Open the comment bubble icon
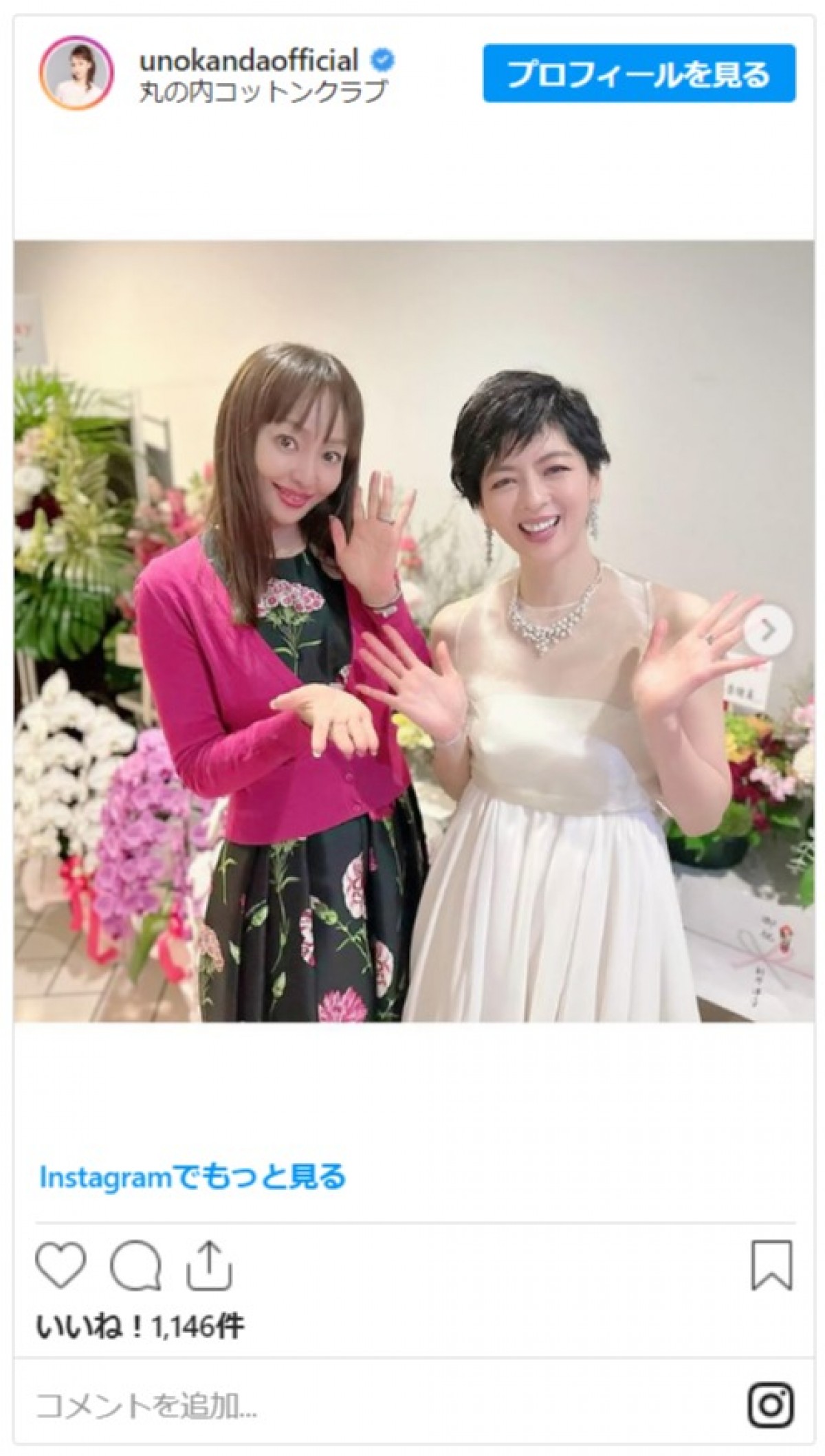This screenshot has height=1456, width=825. pyautogui.click(x=135, y=1265)
